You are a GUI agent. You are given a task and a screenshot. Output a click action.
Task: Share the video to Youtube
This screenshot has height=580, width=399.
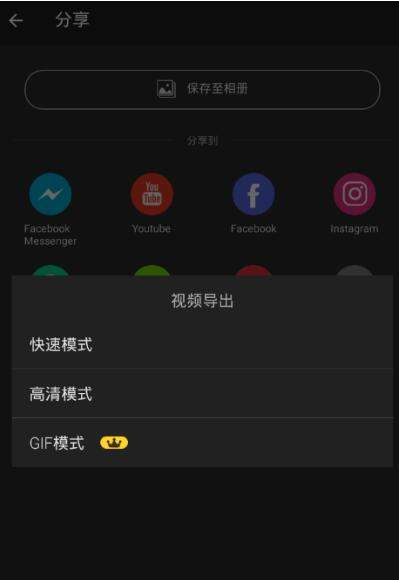tap(152, 194)
